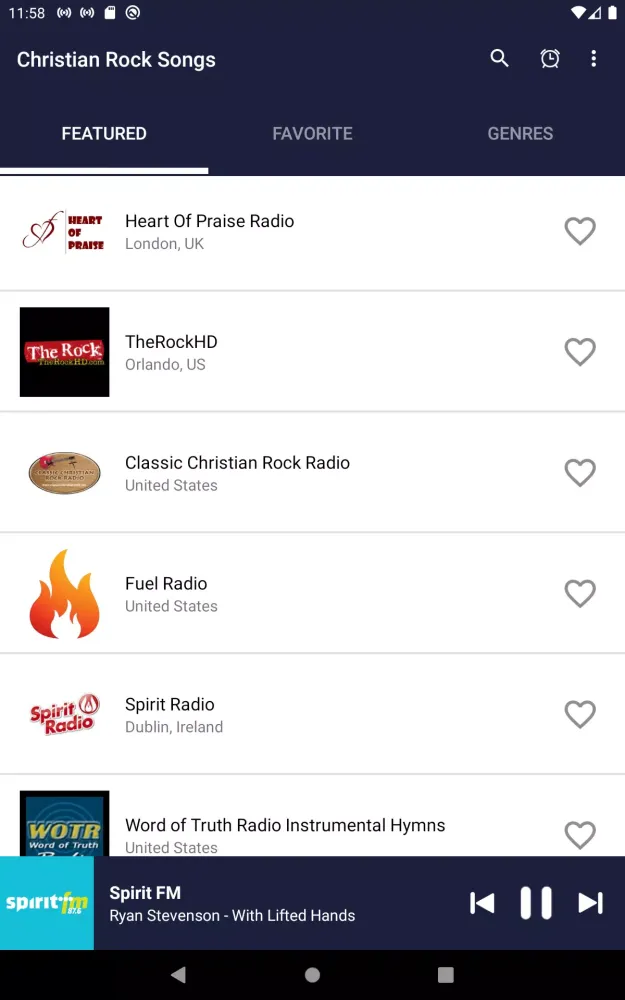Tap the system home button

312,975
